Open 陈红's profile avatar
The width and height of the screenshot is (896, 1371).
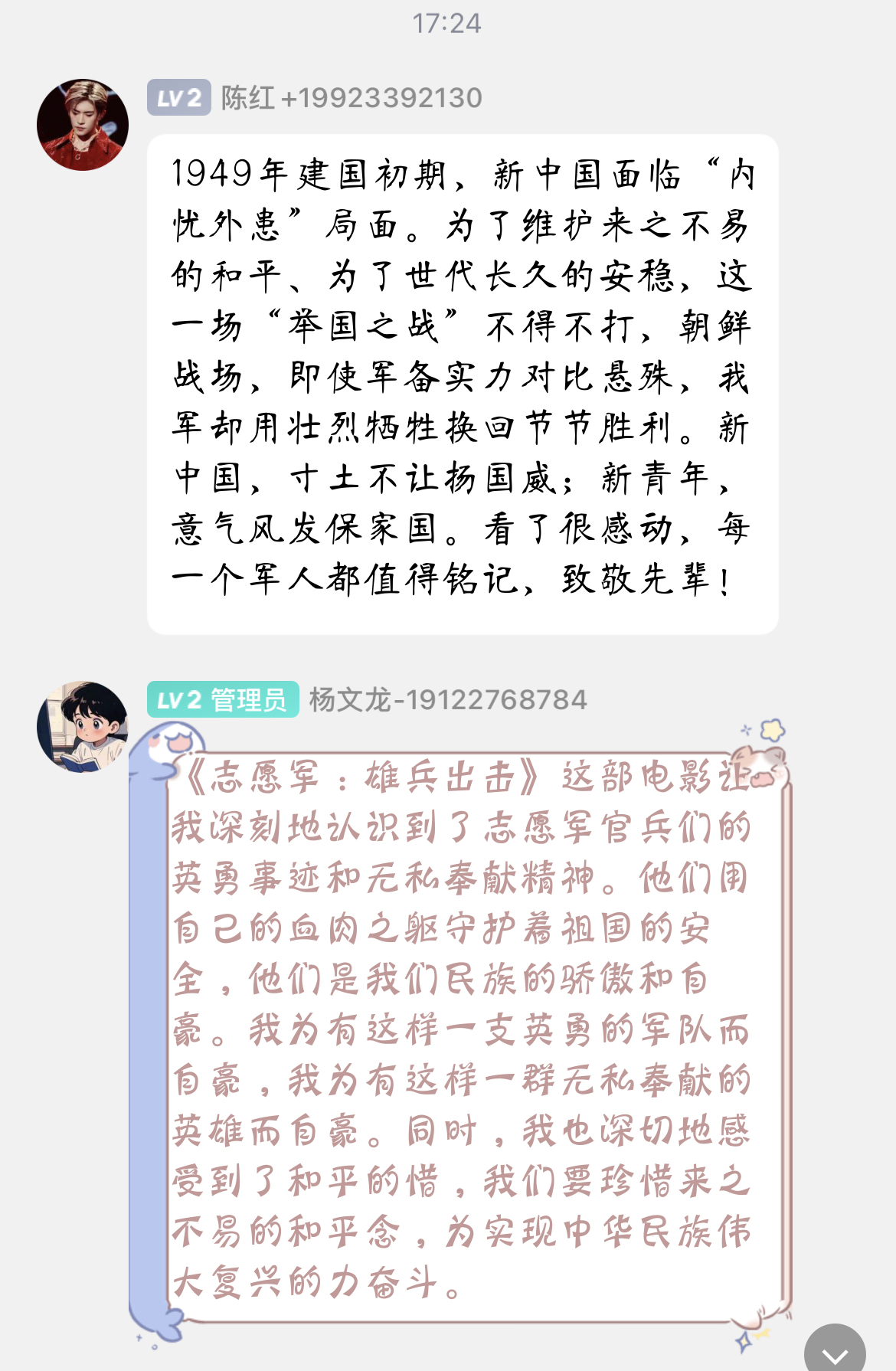coord(83,125)
